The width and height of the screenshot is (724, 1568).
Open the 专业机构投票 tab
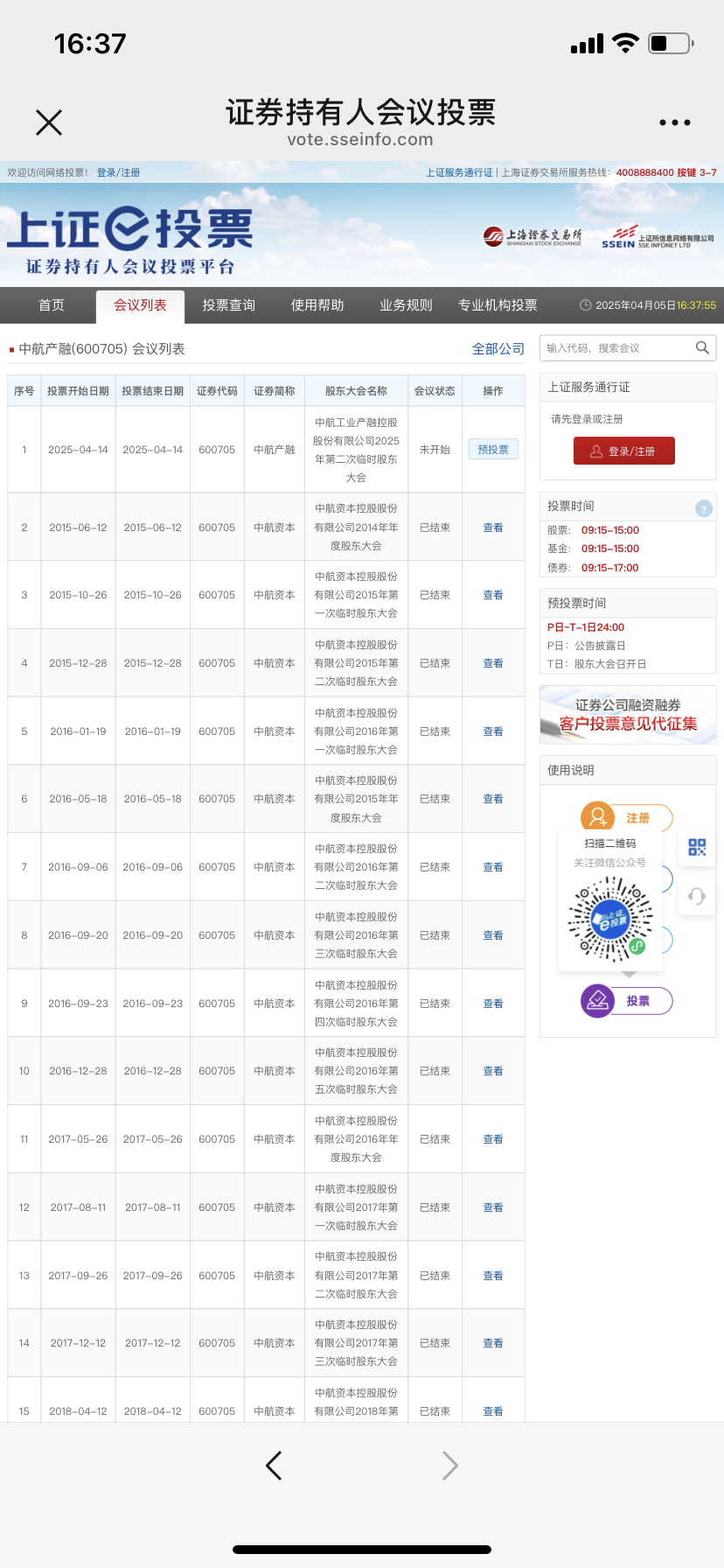coord(498,305)
